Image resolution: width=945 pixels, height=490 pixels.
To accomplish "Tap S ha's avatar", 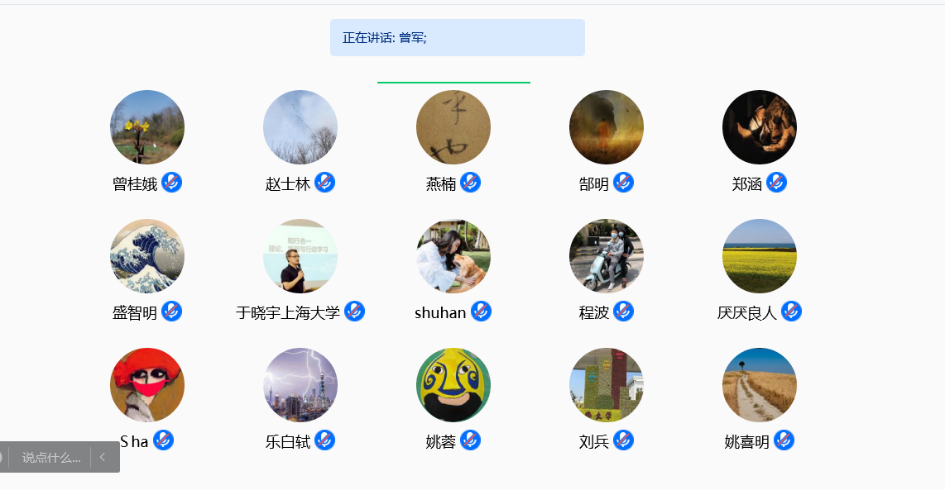I will (x=147, y=385).
